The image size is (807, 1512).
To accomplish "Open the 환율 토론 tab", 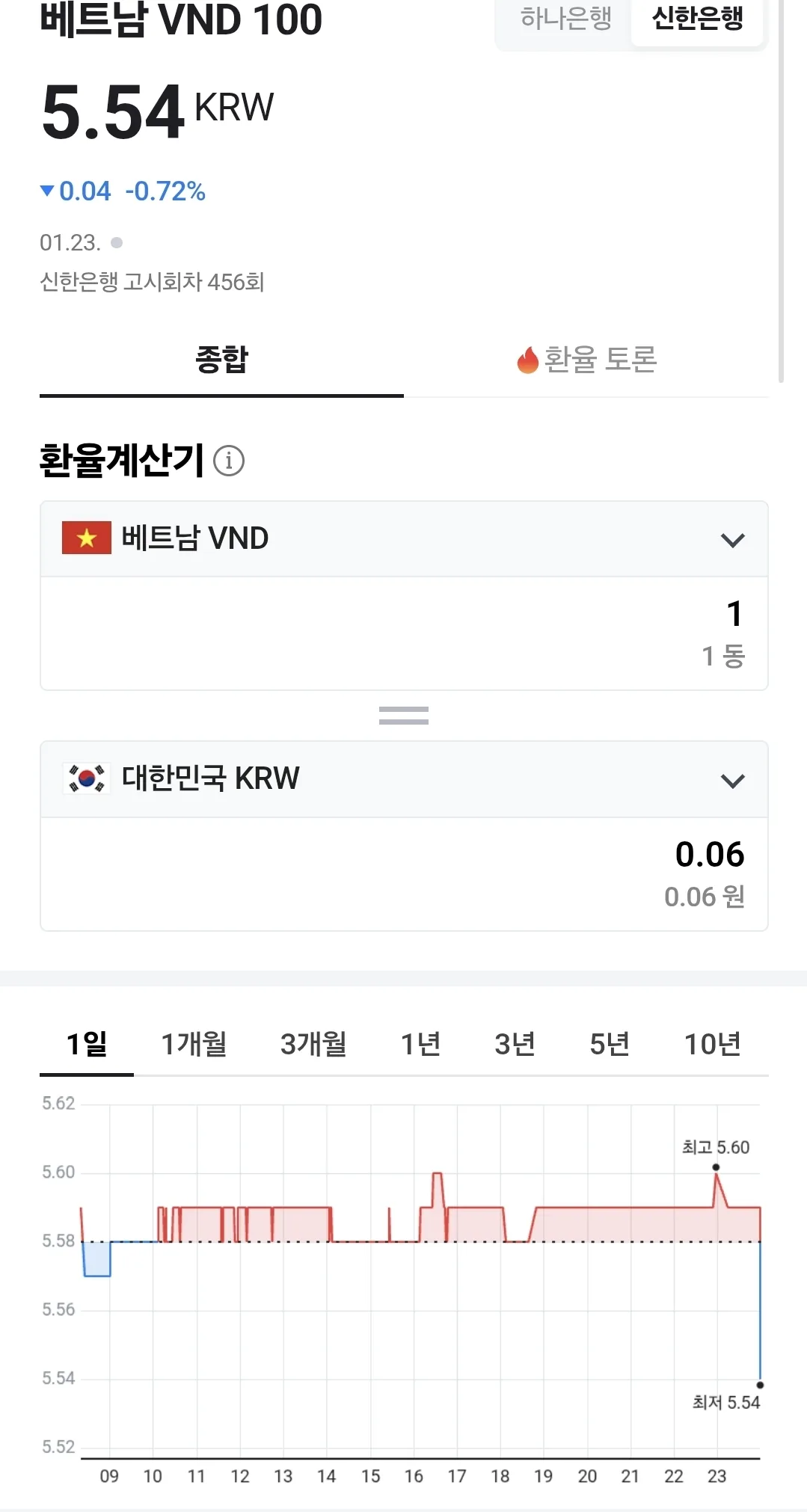I will (x=586, y=360).
